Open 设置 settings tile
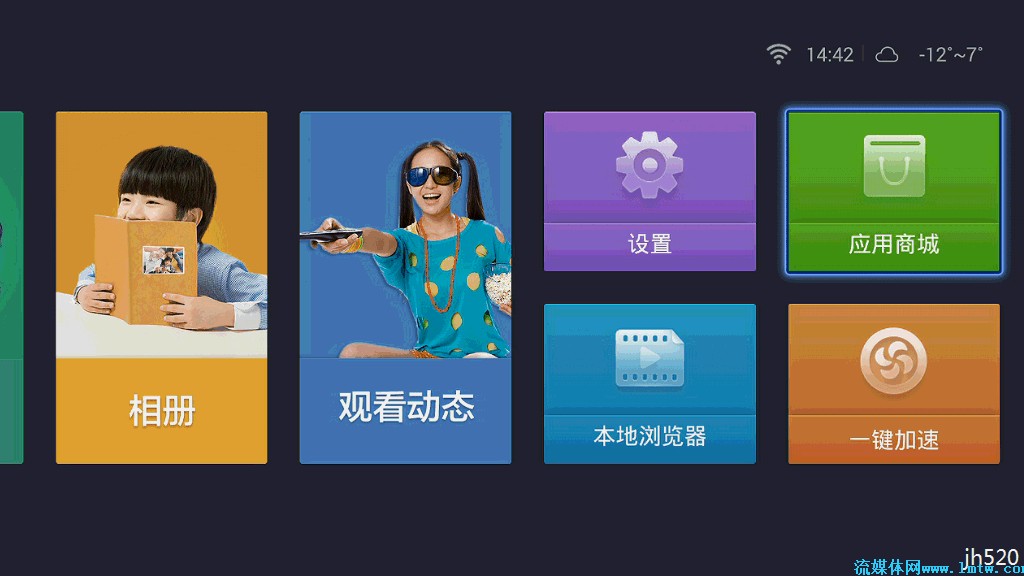The width and height of the screenshot is (1024, 576). [649, 191]
